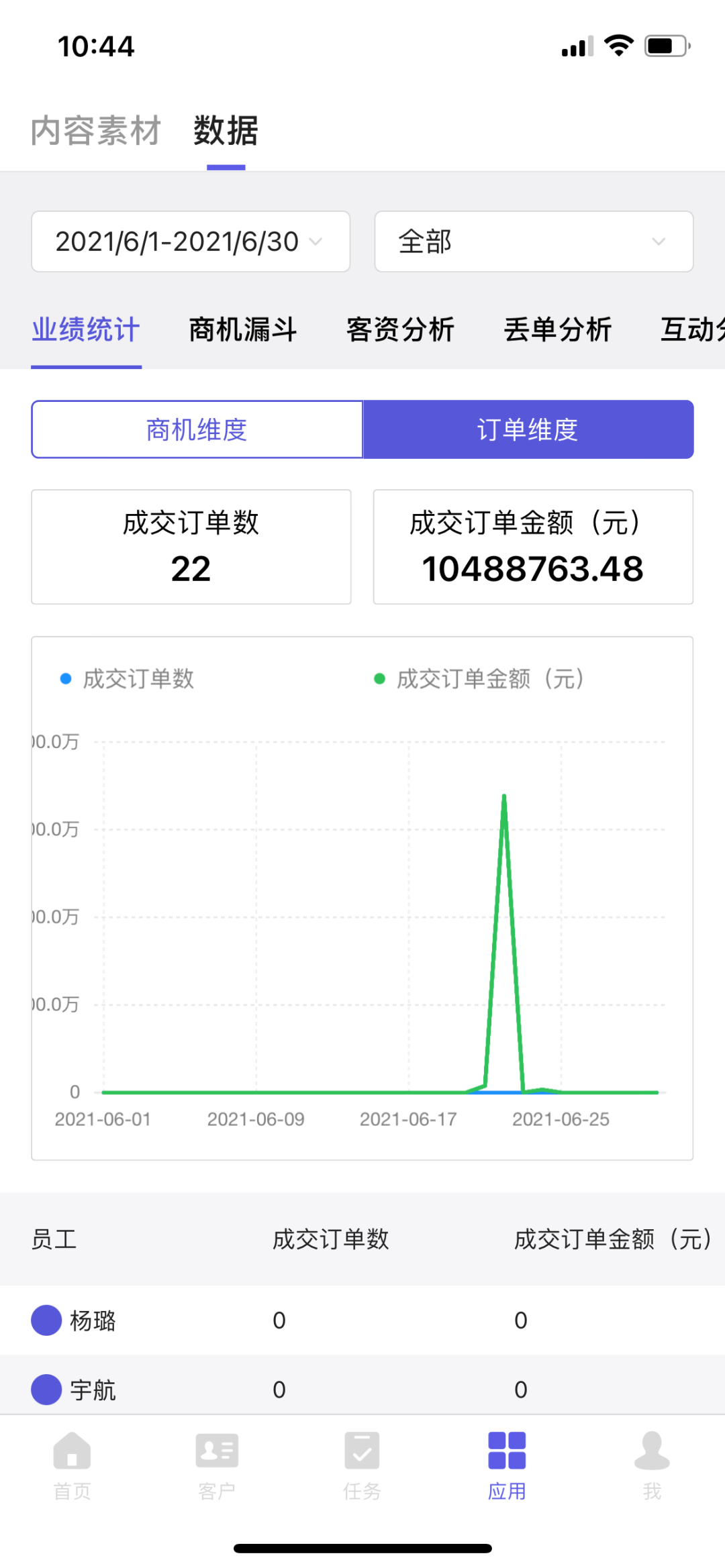This screenshot has height=1568, width=725.
Task: Open the 丢单分析 analysis tab
Action: click(558, 329)
